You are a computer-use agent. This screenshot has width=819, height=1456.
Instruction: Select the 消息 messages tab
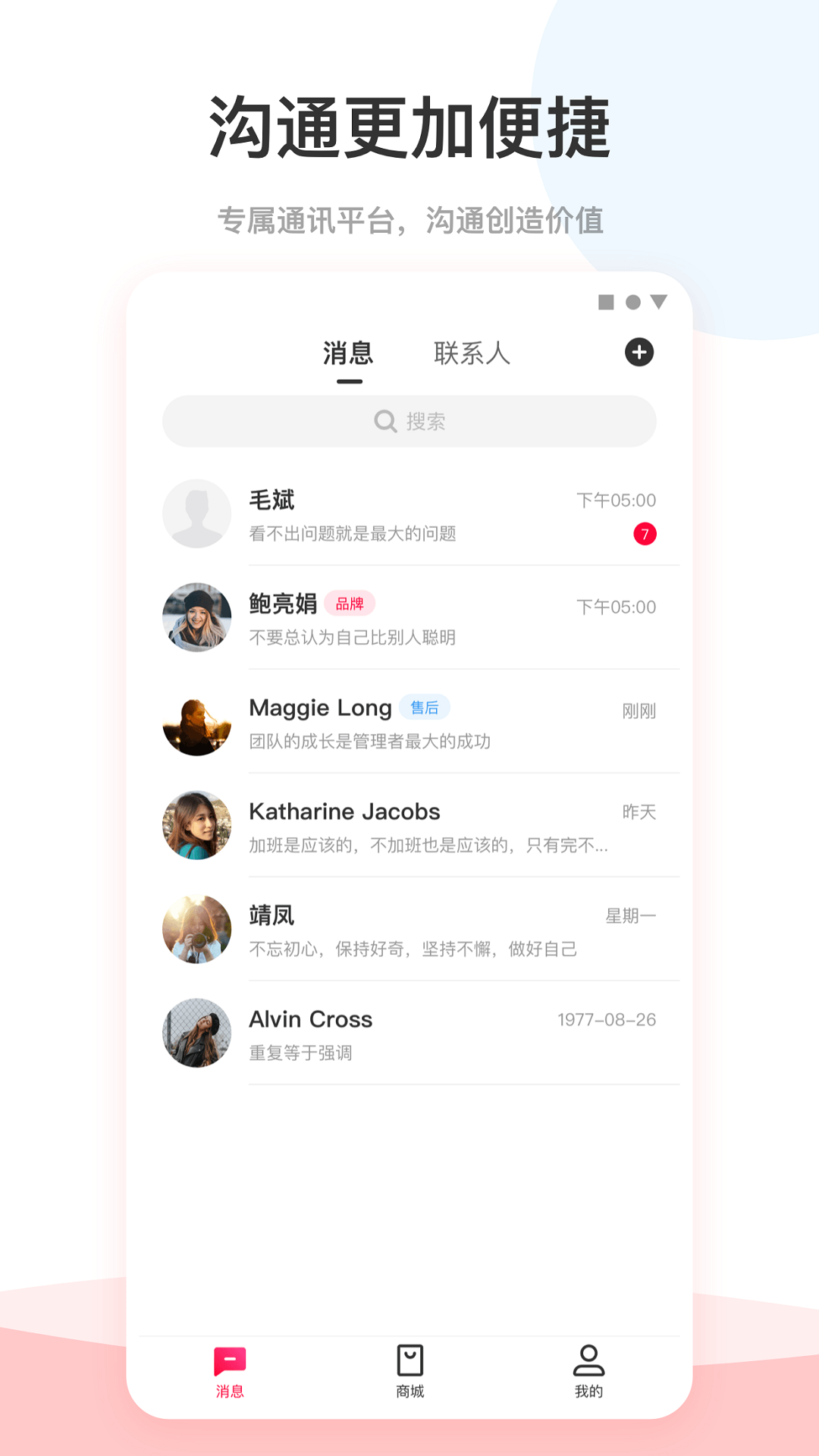348,352
